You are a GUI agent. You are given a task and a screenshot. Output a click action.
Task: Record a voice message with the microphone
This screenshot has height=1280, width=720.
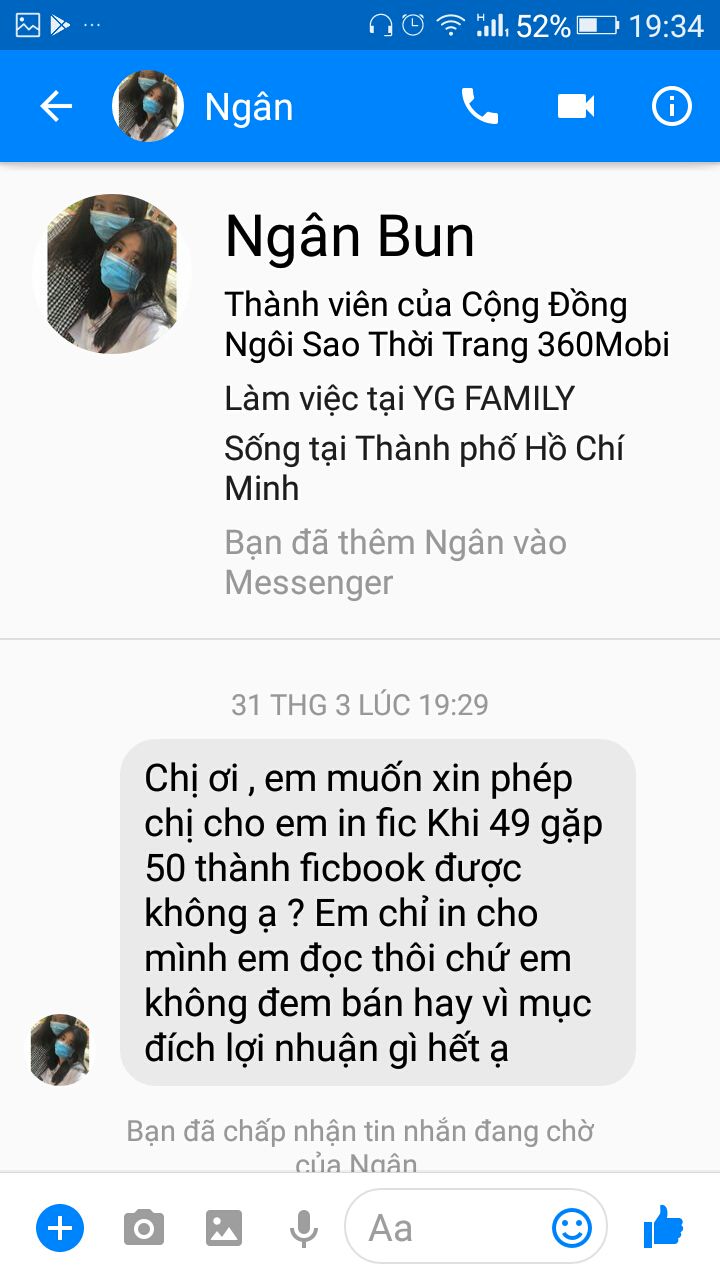304,1227
